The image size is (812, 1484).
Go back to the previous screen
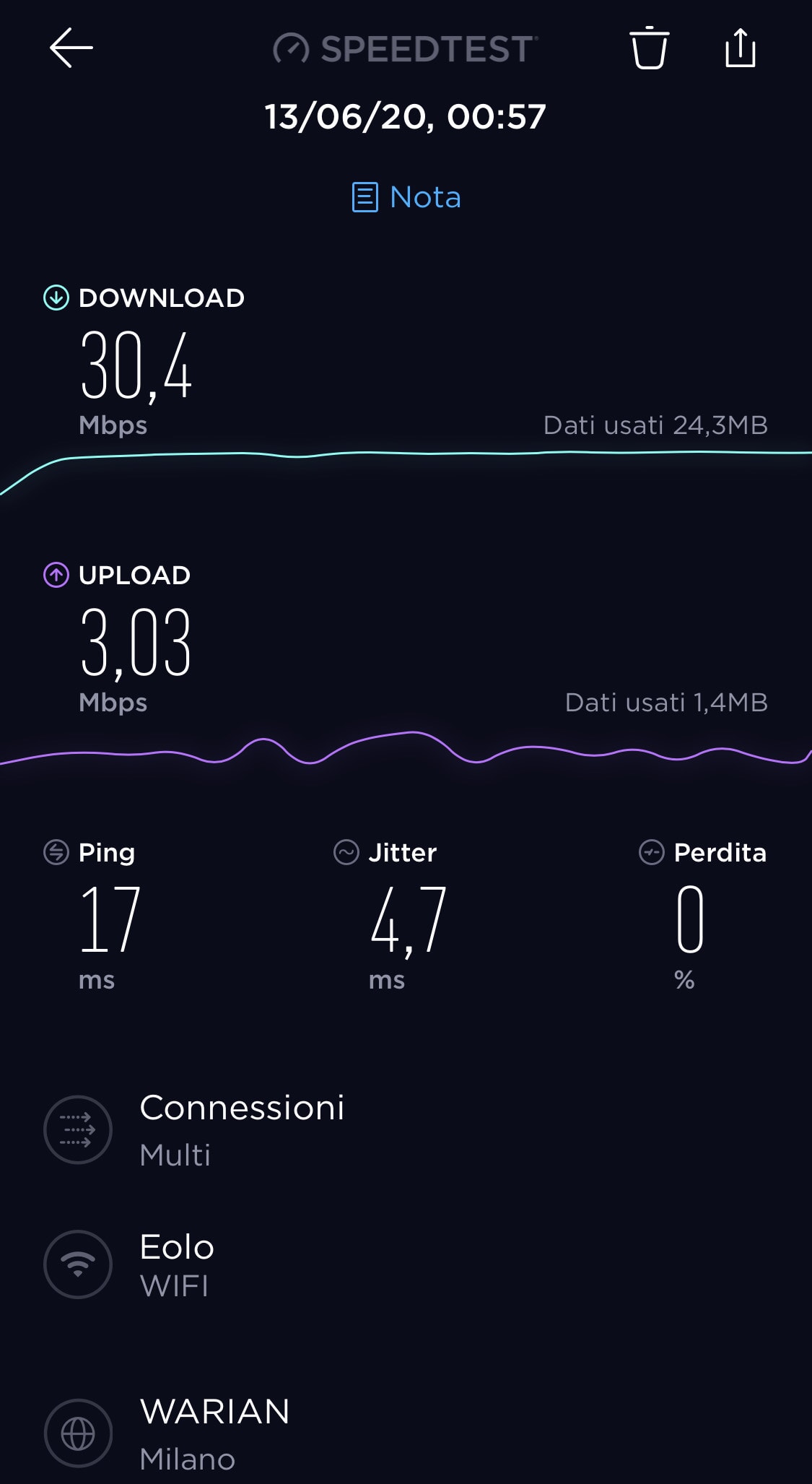pyautogui.click(x=71, y=48)
